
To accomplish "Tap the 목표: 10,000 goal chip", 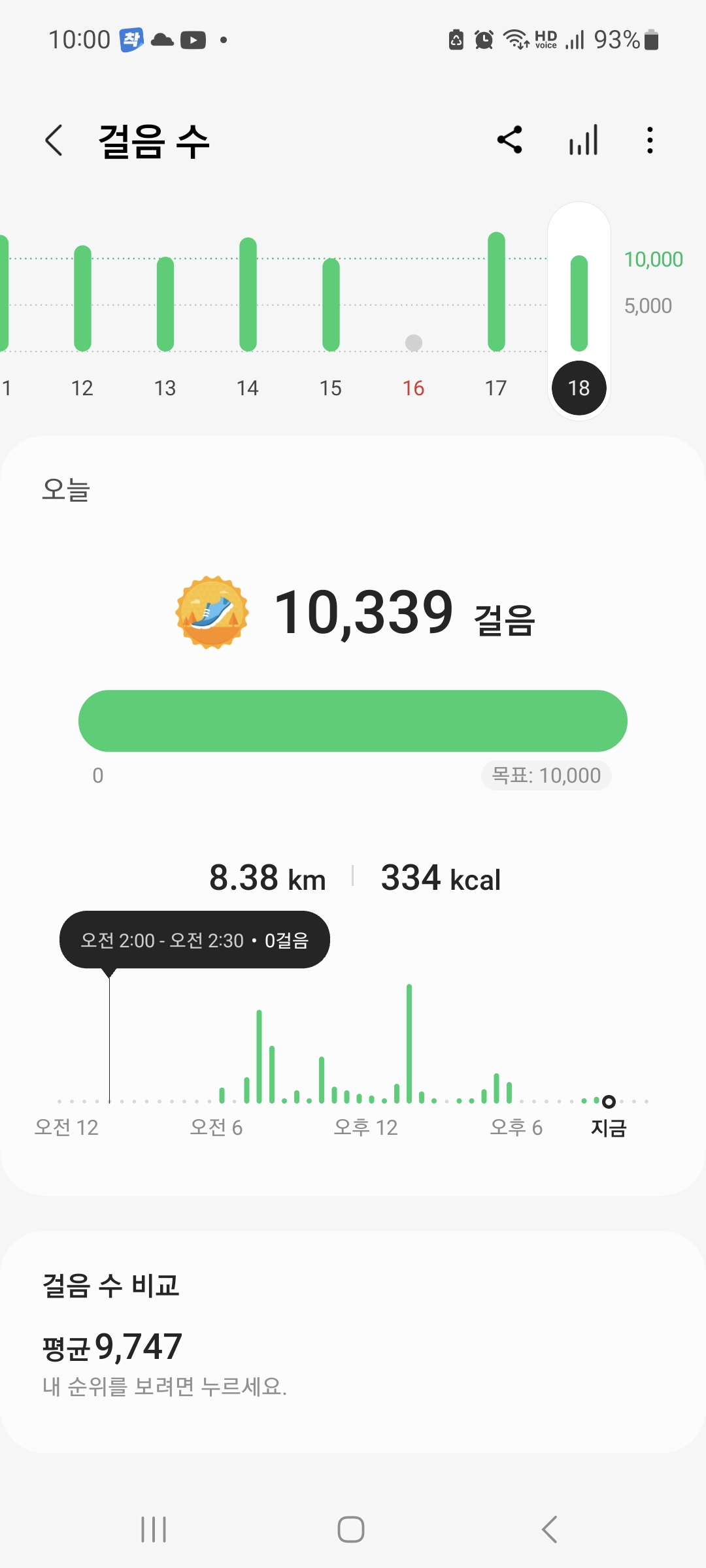I will click(546, 776).
